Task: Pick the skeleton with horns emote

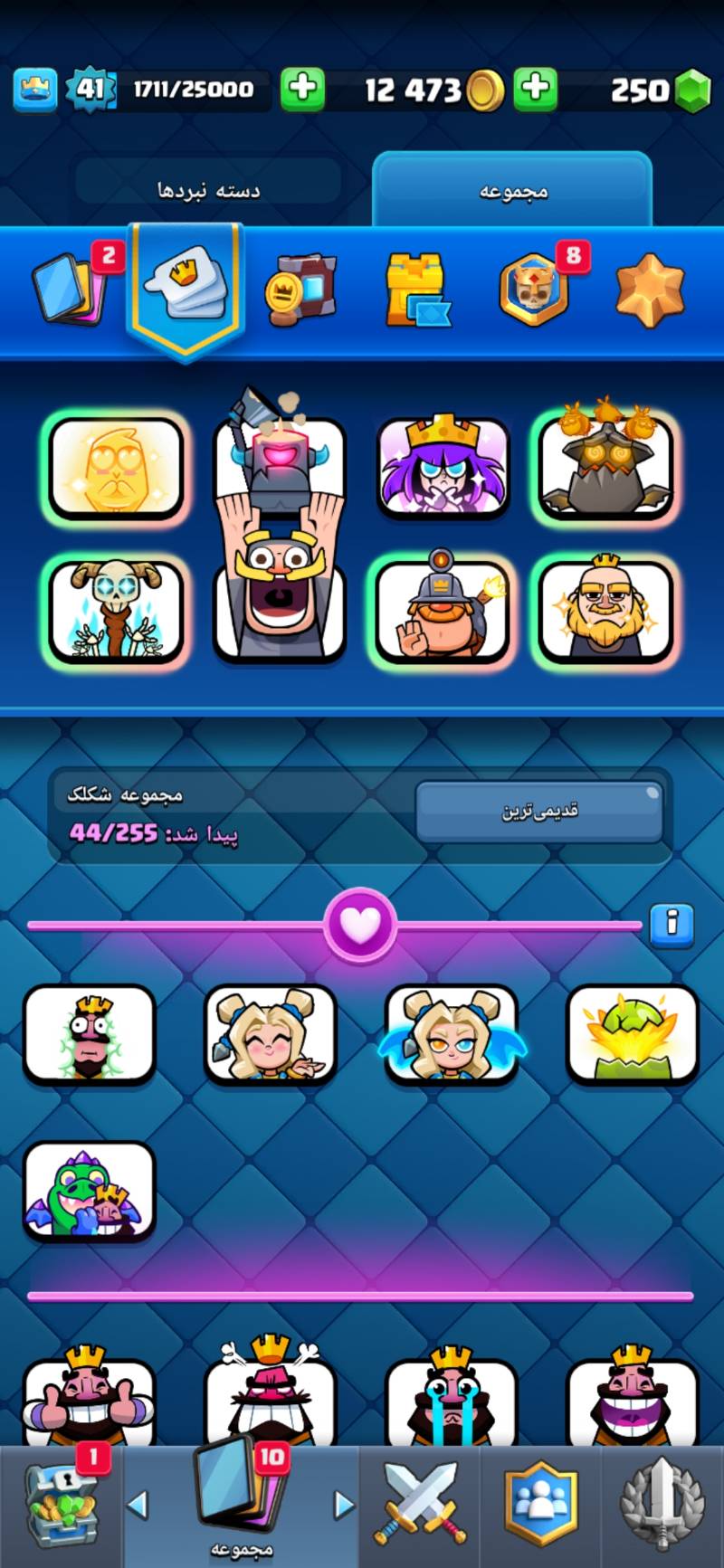Action: click(x=116, y=609)
